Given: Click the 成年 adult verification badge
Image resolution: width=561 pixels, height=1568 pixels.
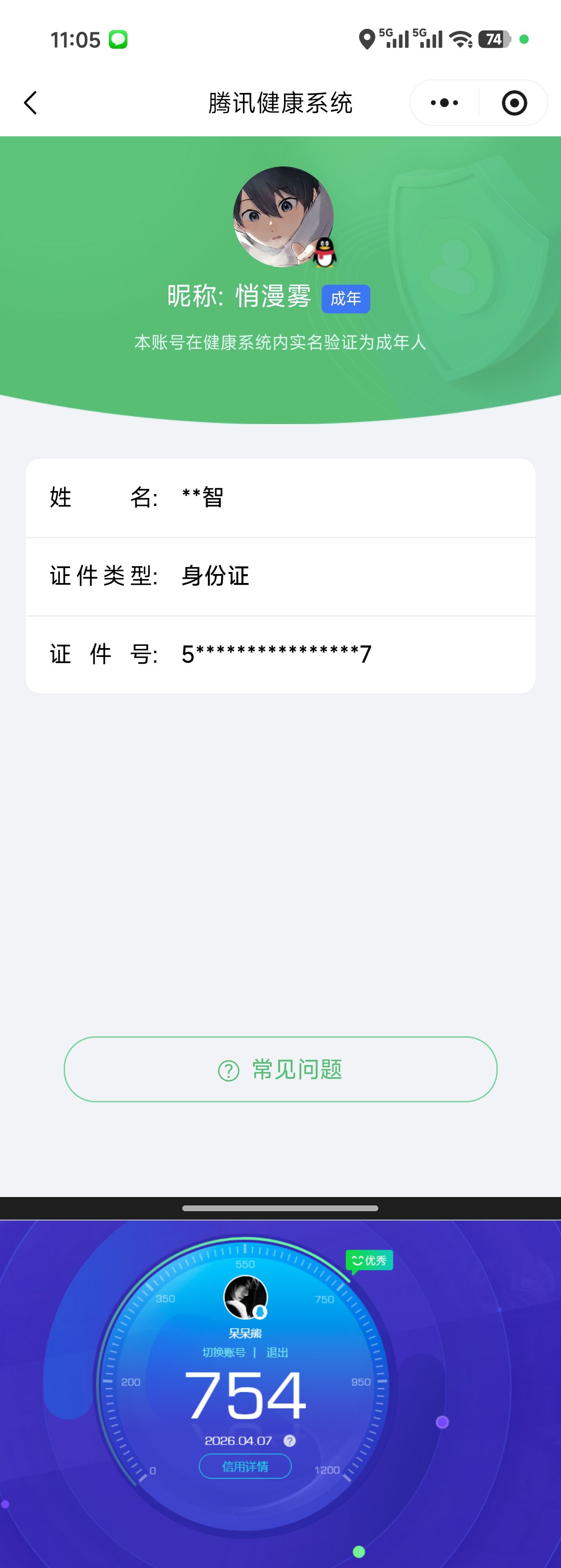Looking at the screenshot, I should point(345,299).
